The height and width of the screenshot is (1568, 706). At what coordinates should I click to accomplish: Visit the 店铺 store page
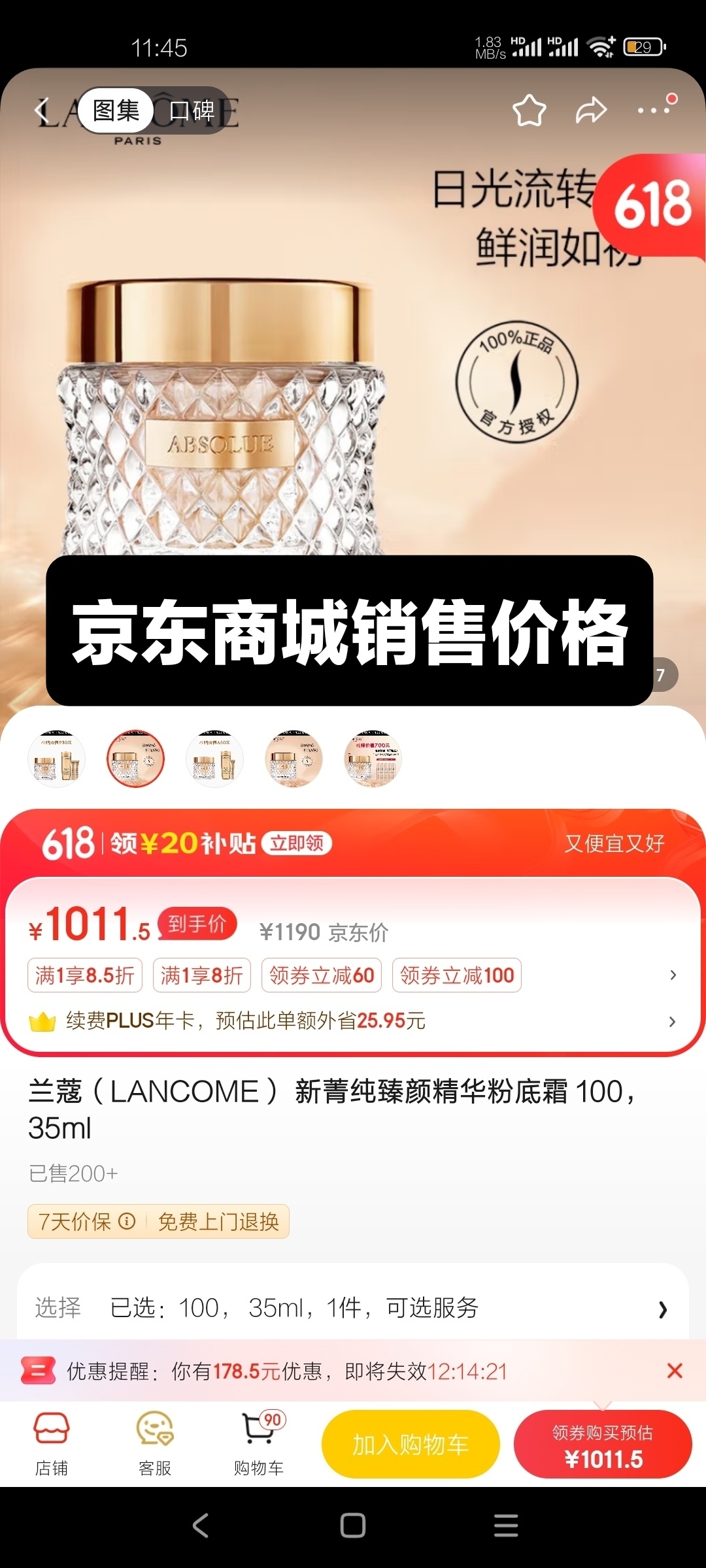pos(52,1444)
